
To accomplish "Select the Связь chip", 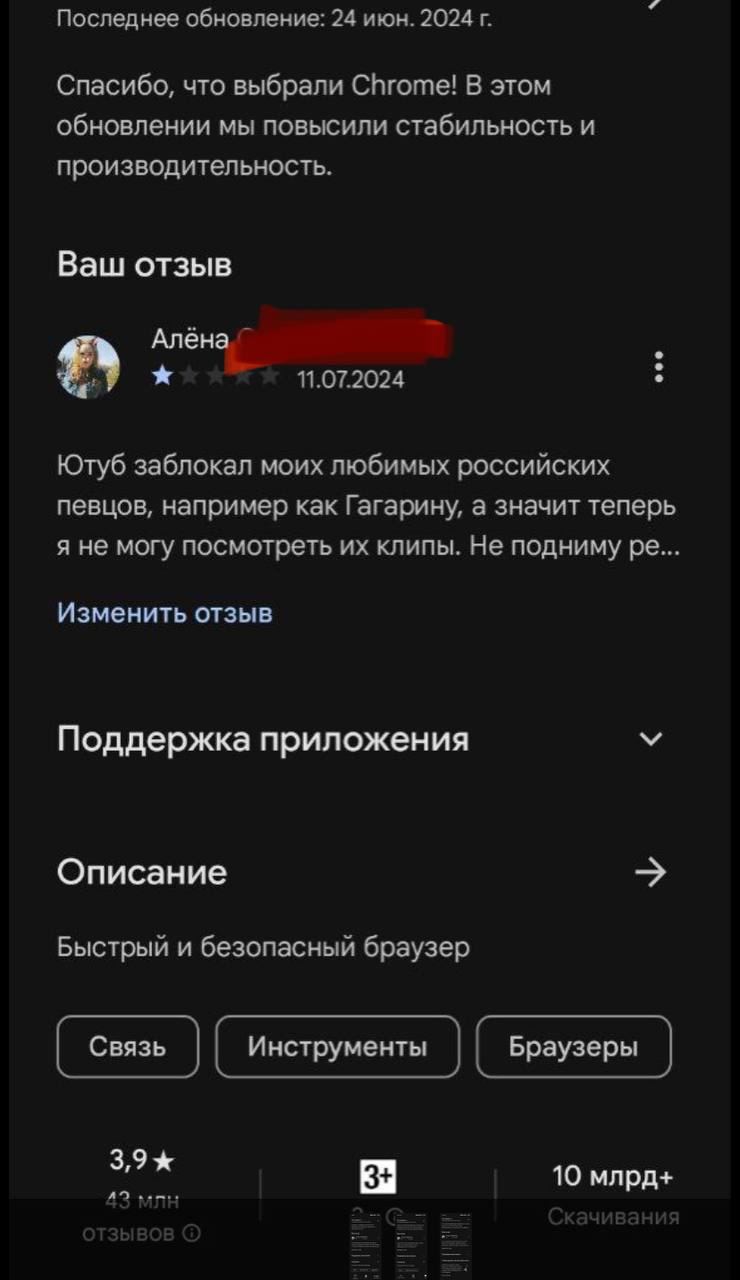I will 128,1047.
